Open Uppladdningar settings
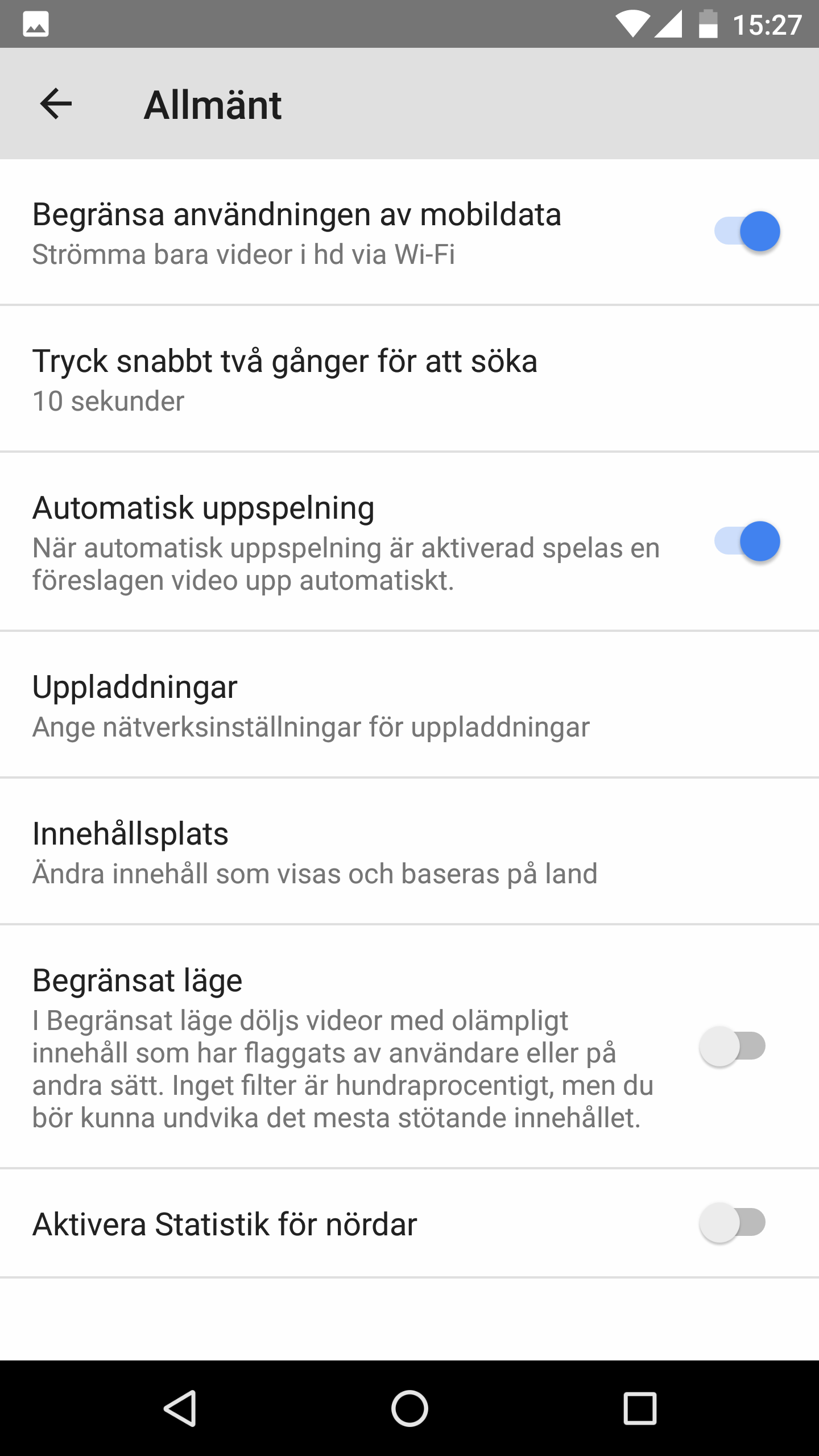This screenshot has height=1456, width=819. coord(311,705)
